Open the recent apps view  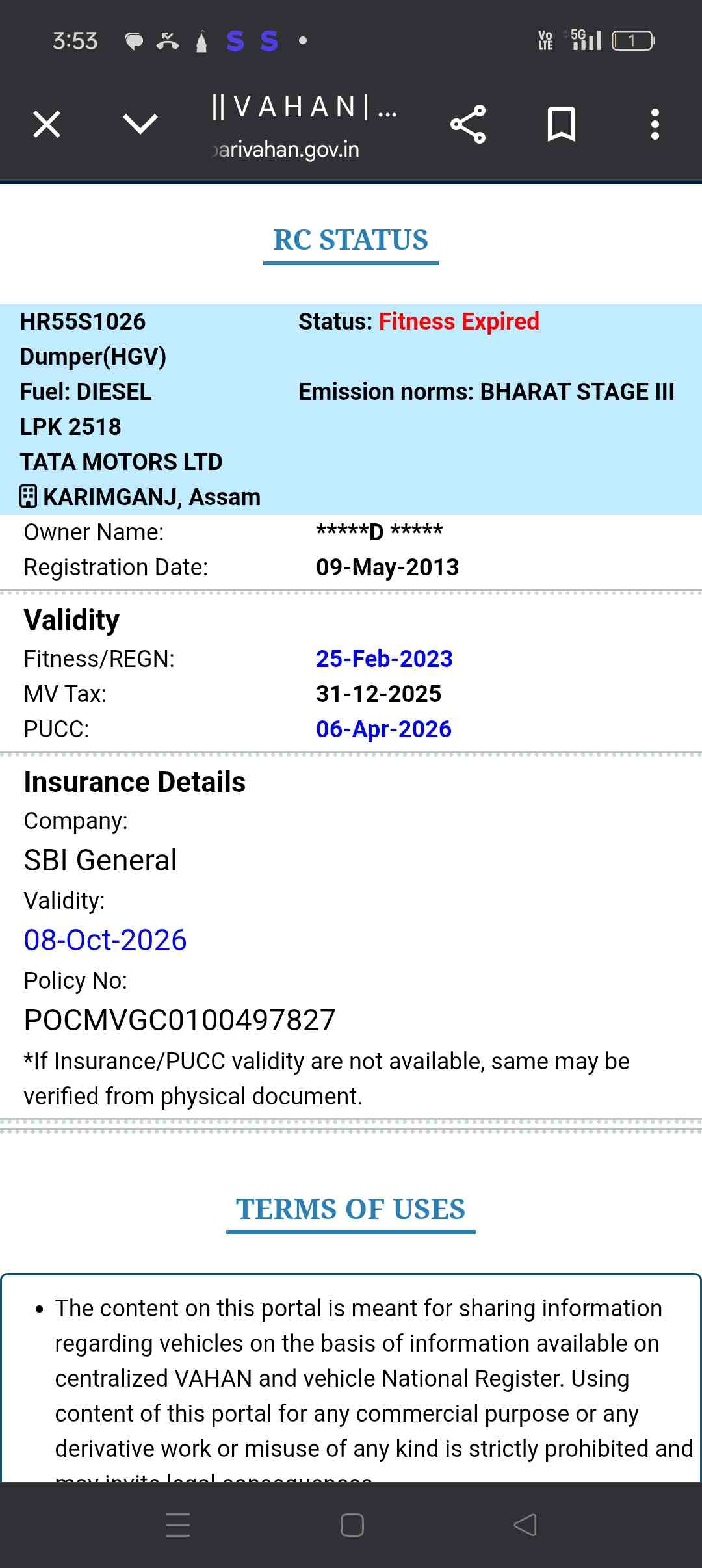point(178,1524)
